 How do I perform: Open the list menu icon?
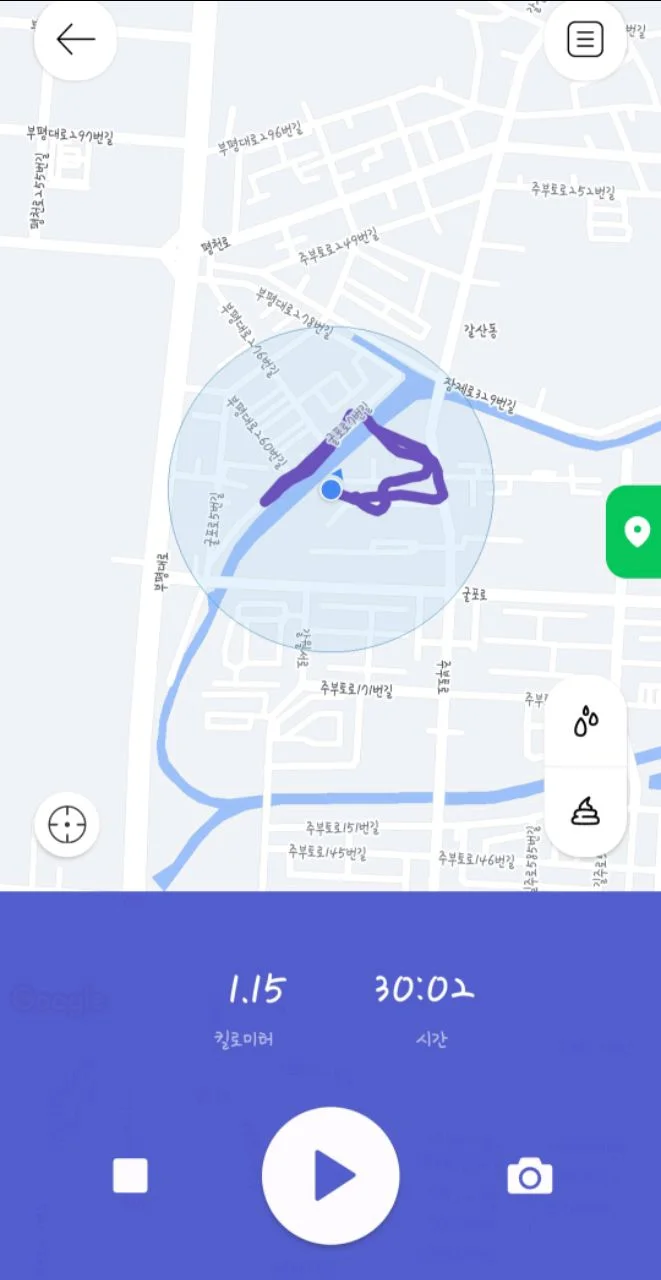click(585, 40)
